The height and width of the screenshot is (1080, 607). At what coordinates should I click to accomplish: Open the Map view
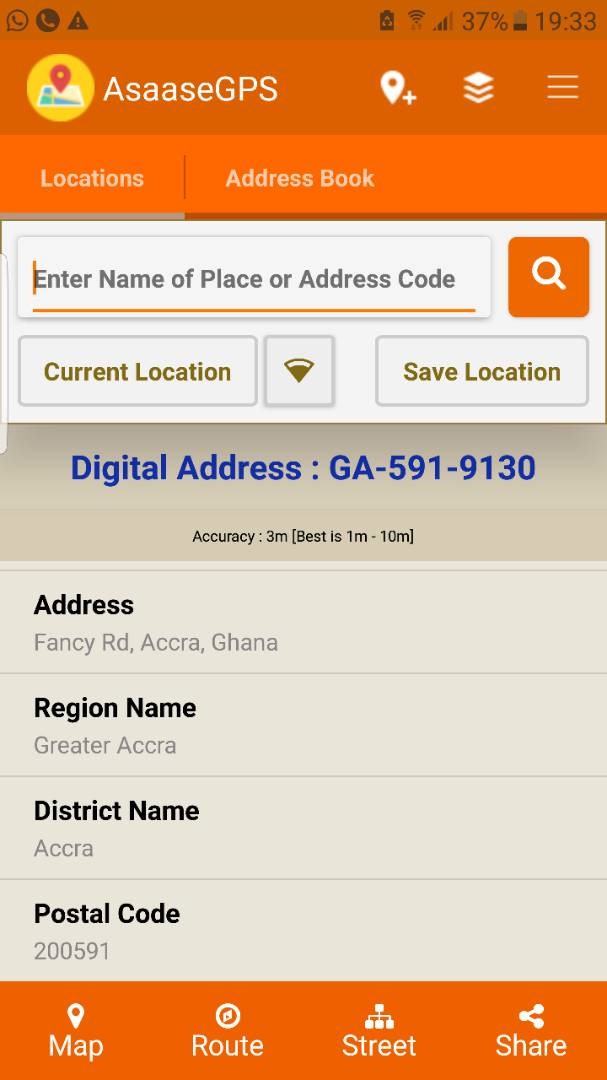pos(76,1030)
